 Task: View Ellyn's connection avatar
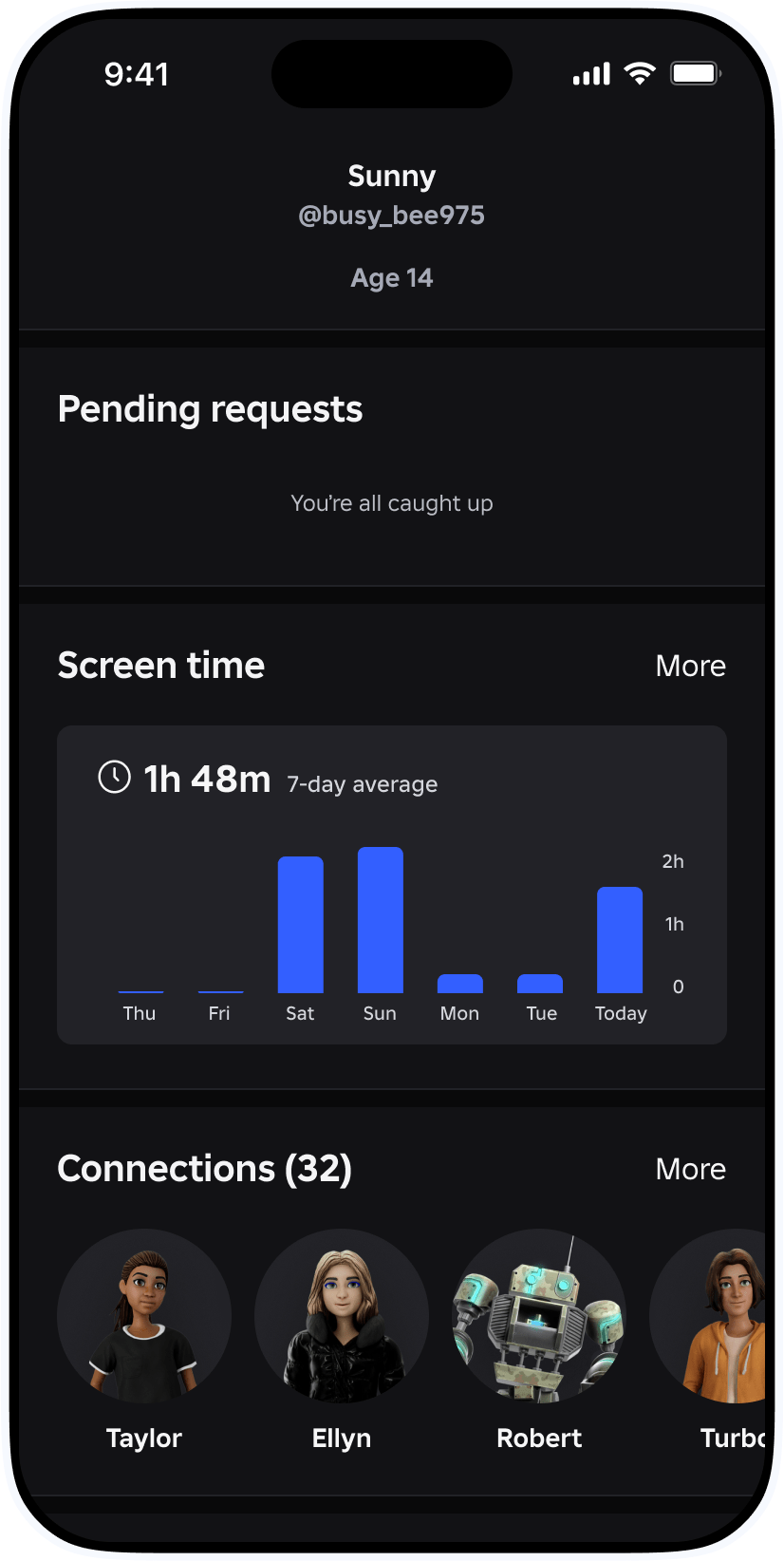(342, 1316)
